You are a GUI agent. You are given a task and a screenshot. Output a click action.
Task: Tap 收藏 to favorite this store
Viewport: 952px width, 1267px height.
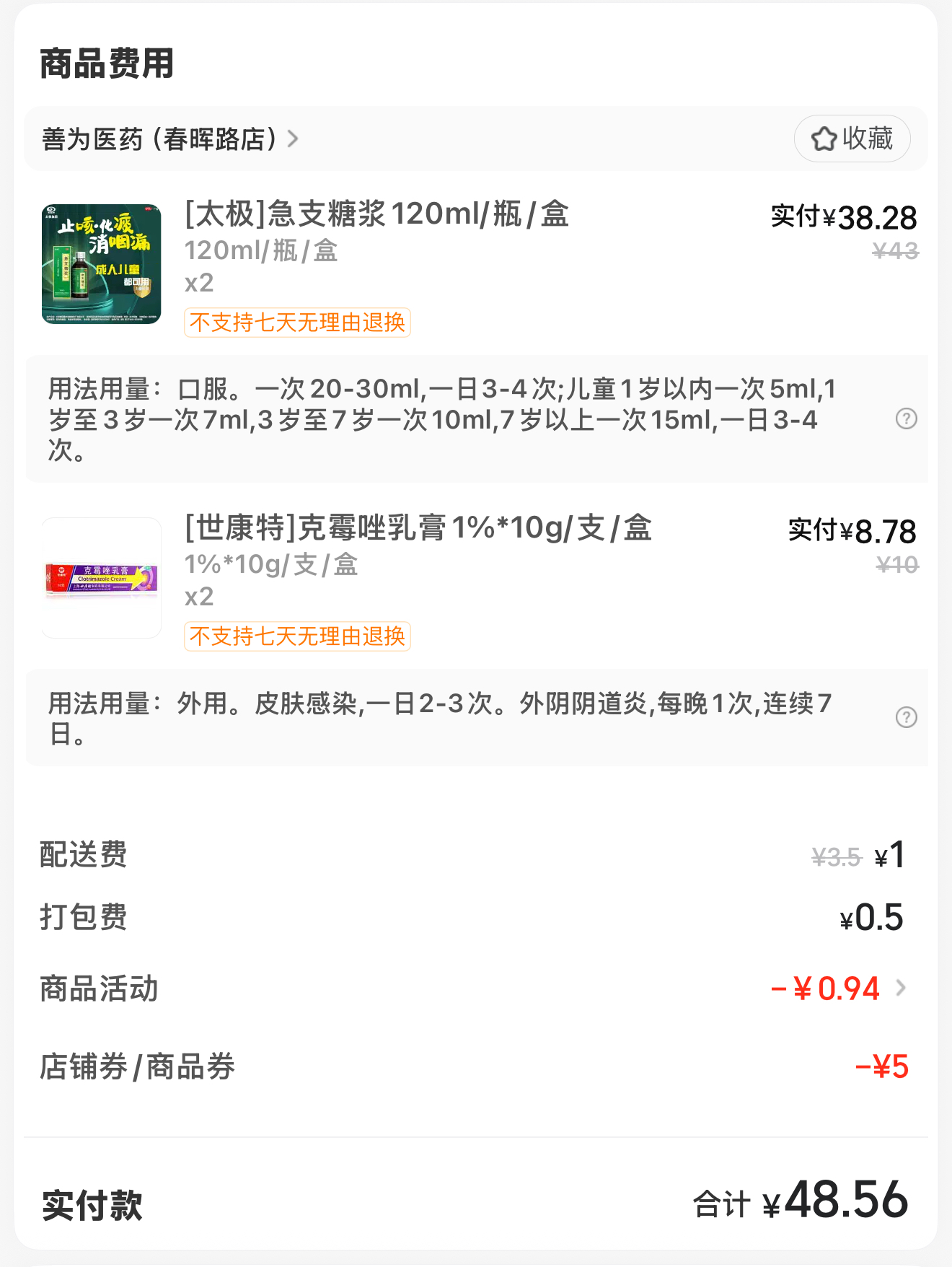852,139
